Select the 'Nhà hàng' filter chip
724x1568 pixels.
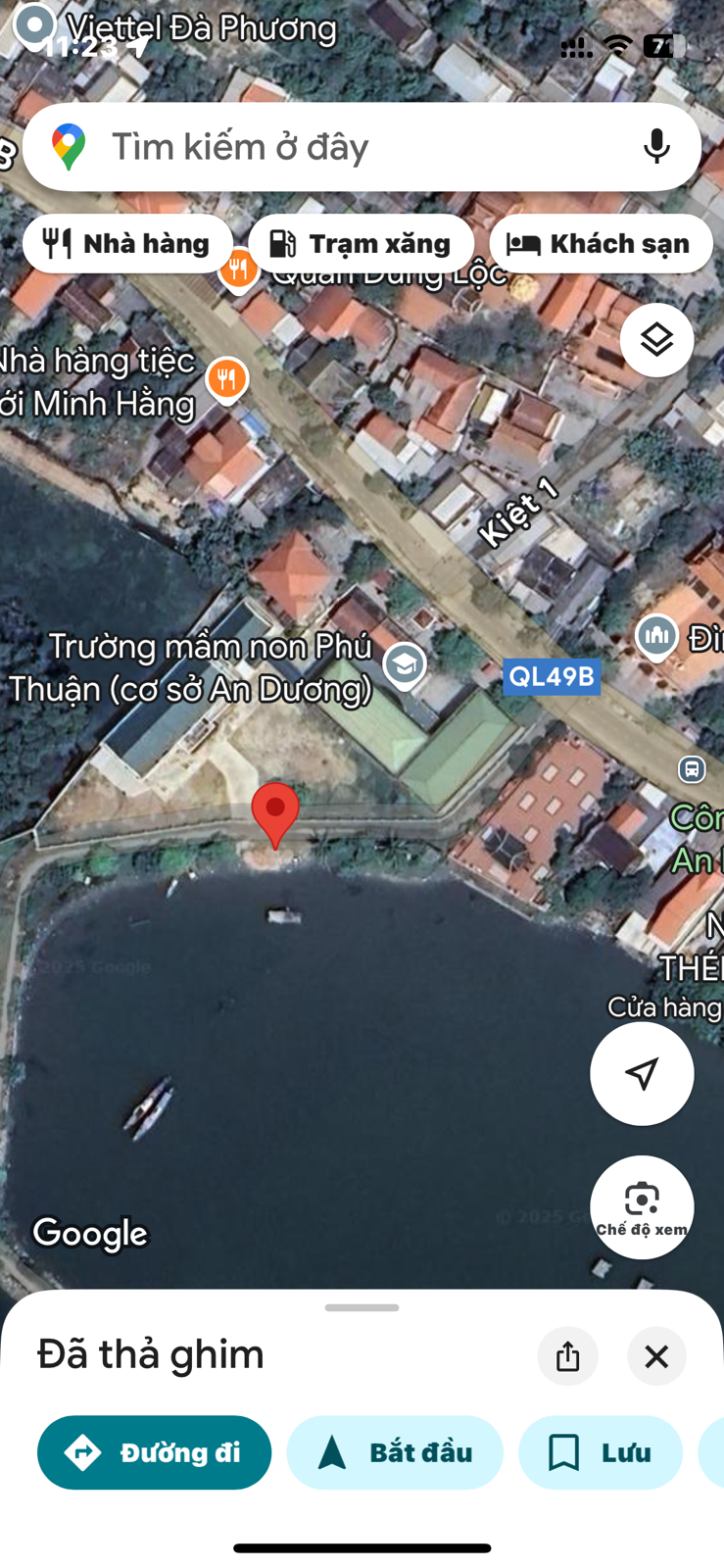[x=127, y=243]
